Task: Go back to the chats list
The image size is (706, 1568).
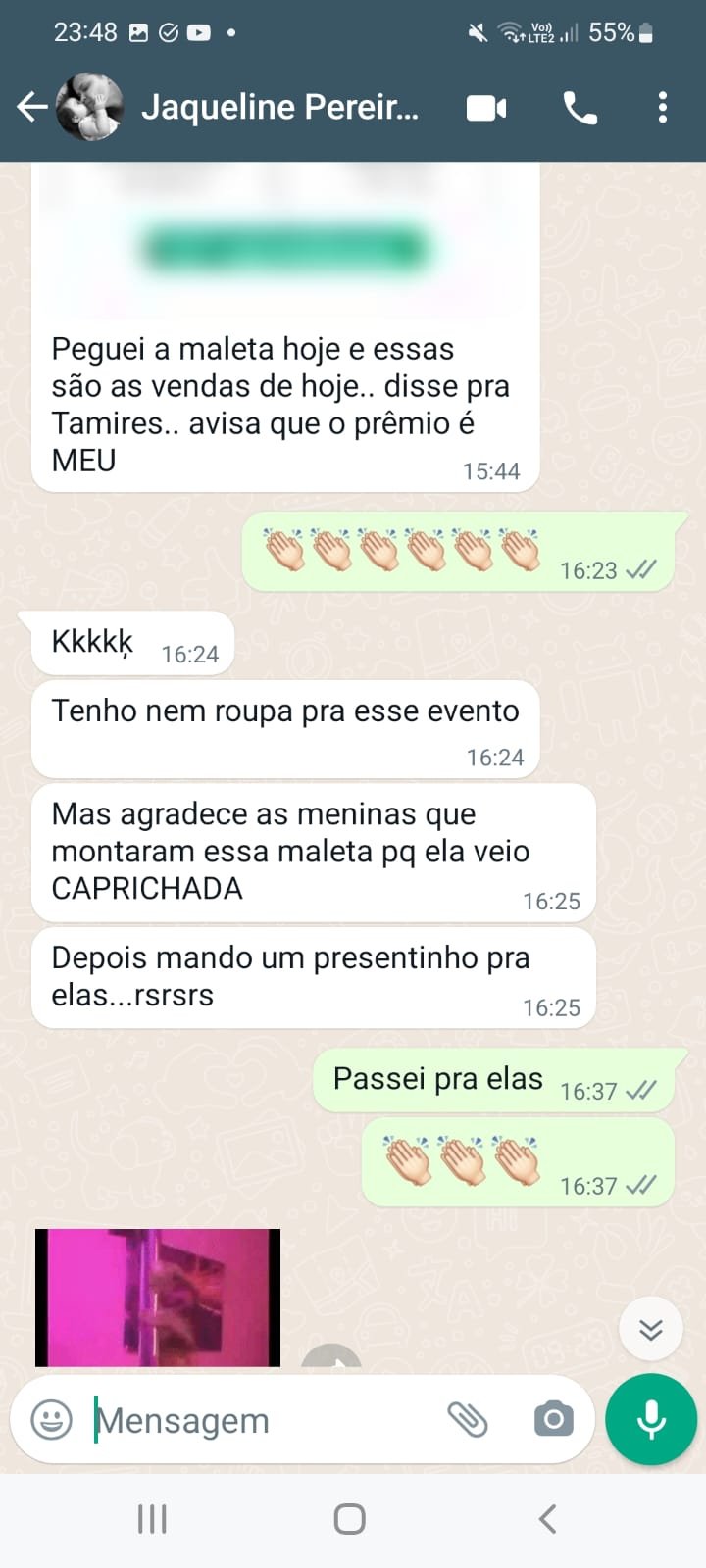Action: pyautogui.click(x=32, y=107)
